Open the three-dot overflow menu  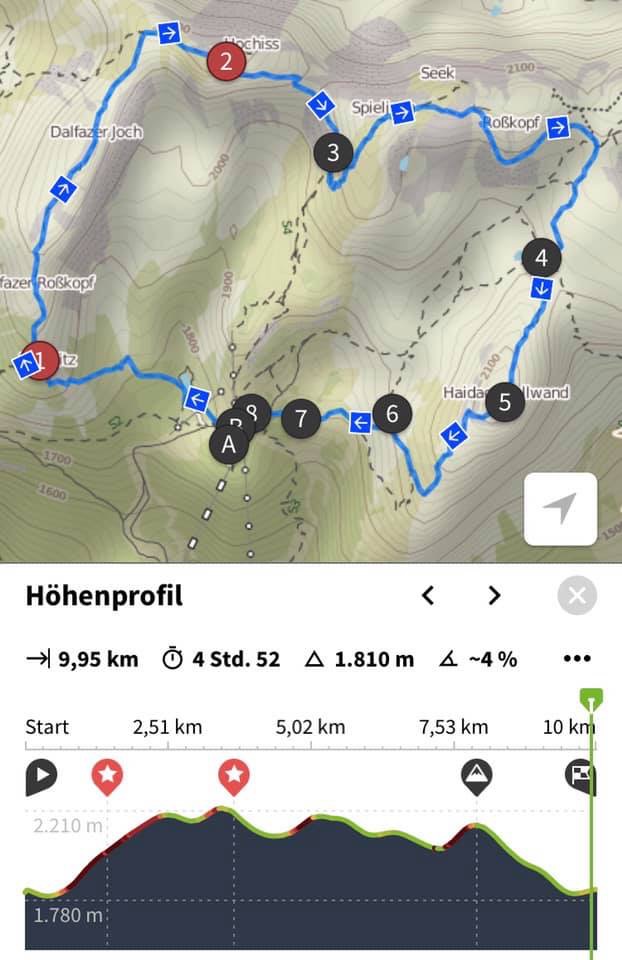(577, 658)
